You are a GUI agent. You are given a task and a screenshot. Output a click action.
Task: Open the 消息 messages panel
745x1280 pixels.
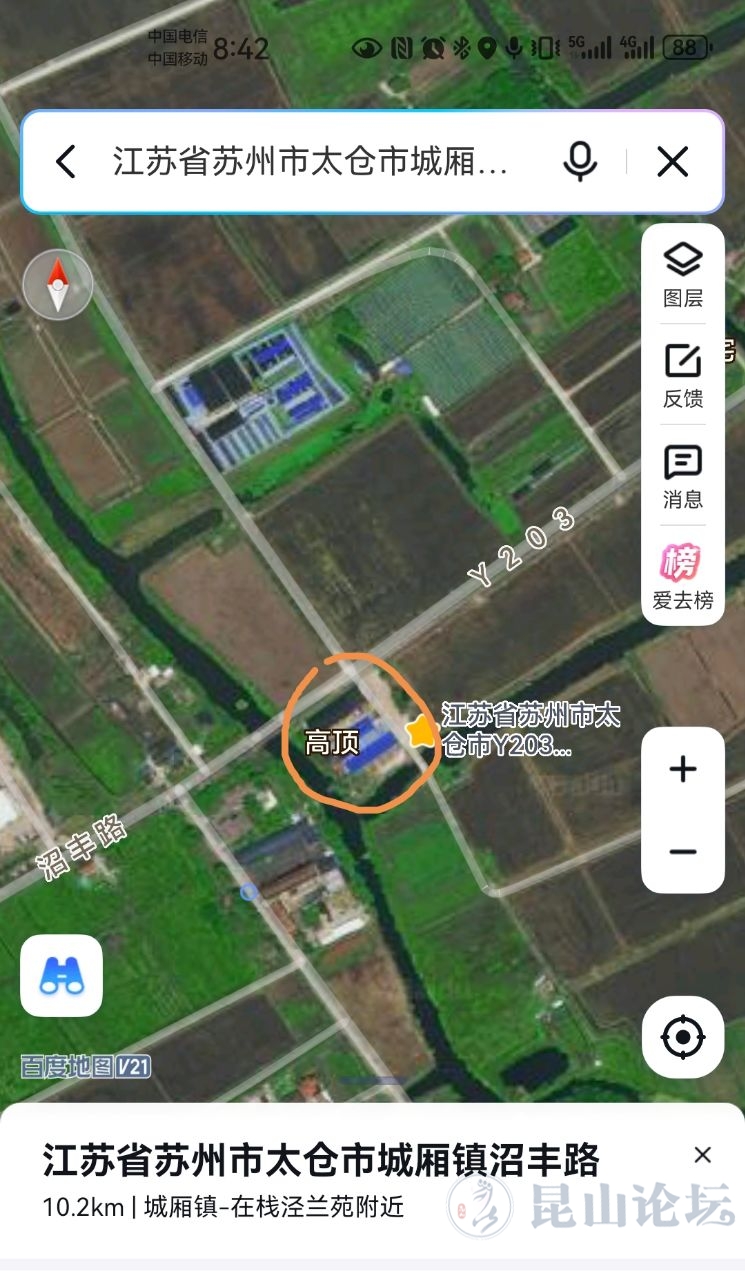pyautogui.click(x=683, y=475)
